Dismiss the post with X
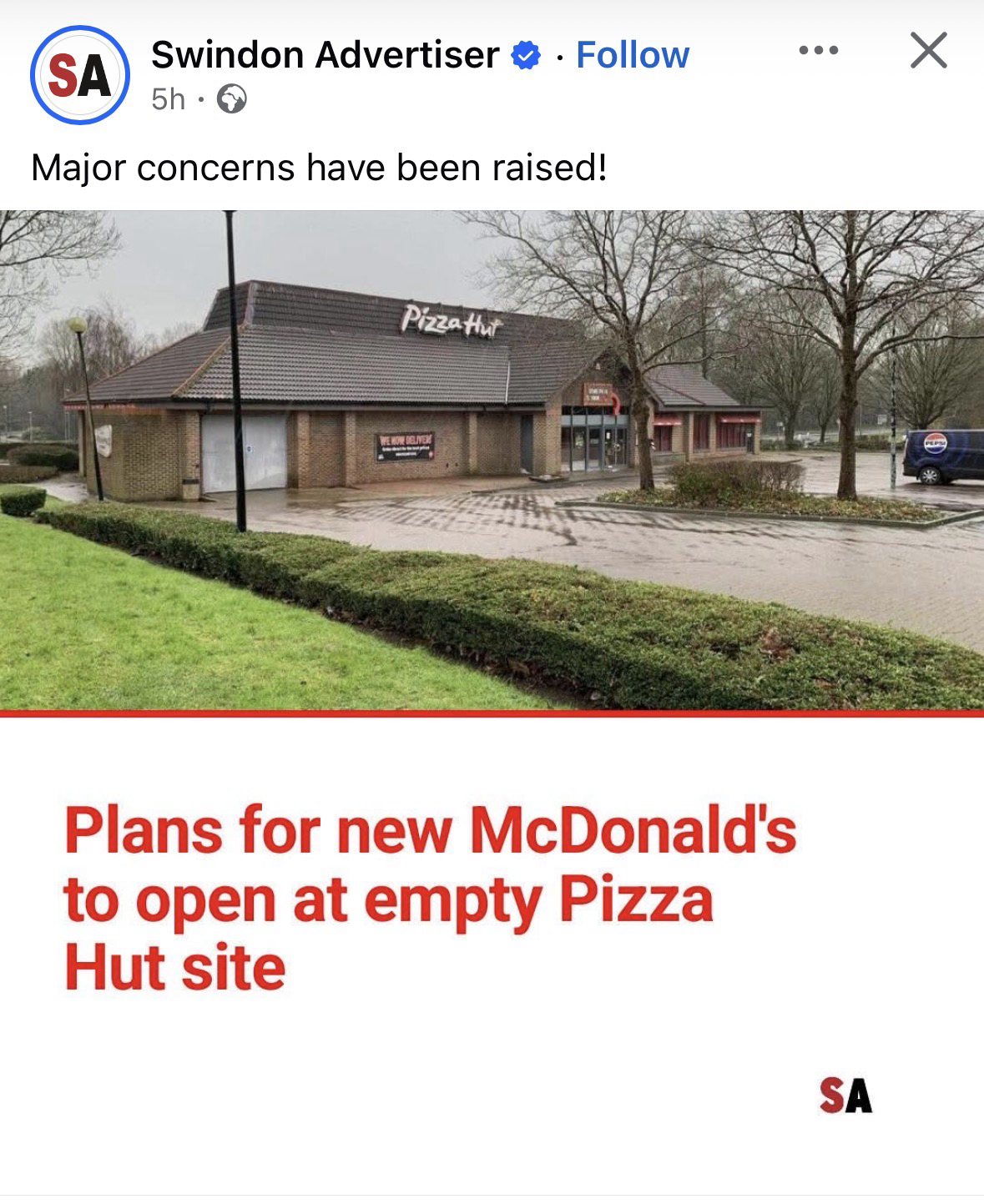 (928, 51)
